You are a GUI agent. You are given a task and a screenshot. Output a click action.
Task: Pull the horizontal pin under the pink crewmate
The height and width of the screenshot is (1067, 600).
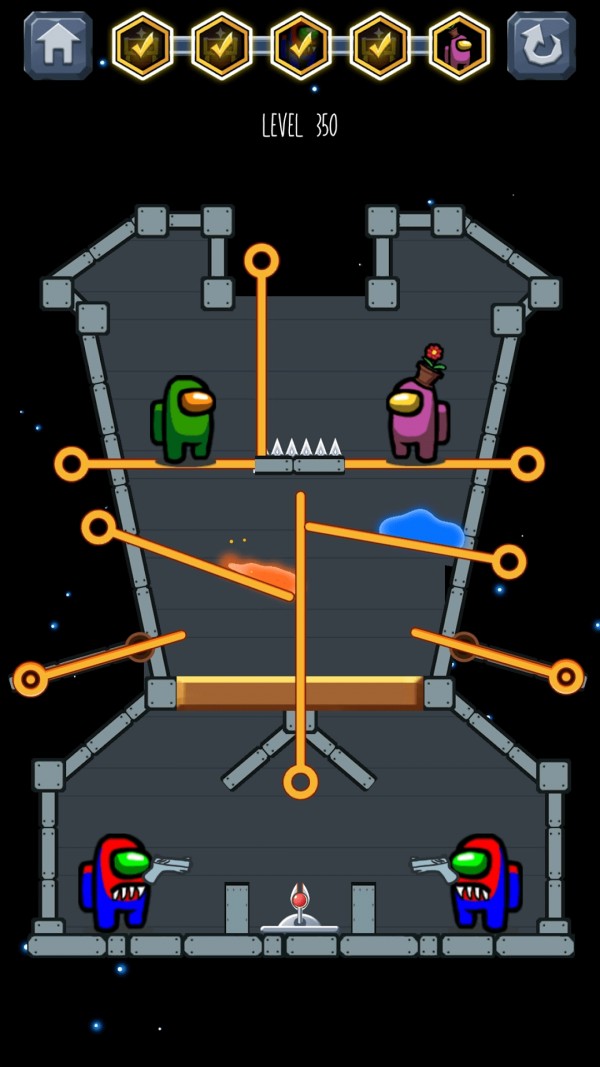coord(527,464)
